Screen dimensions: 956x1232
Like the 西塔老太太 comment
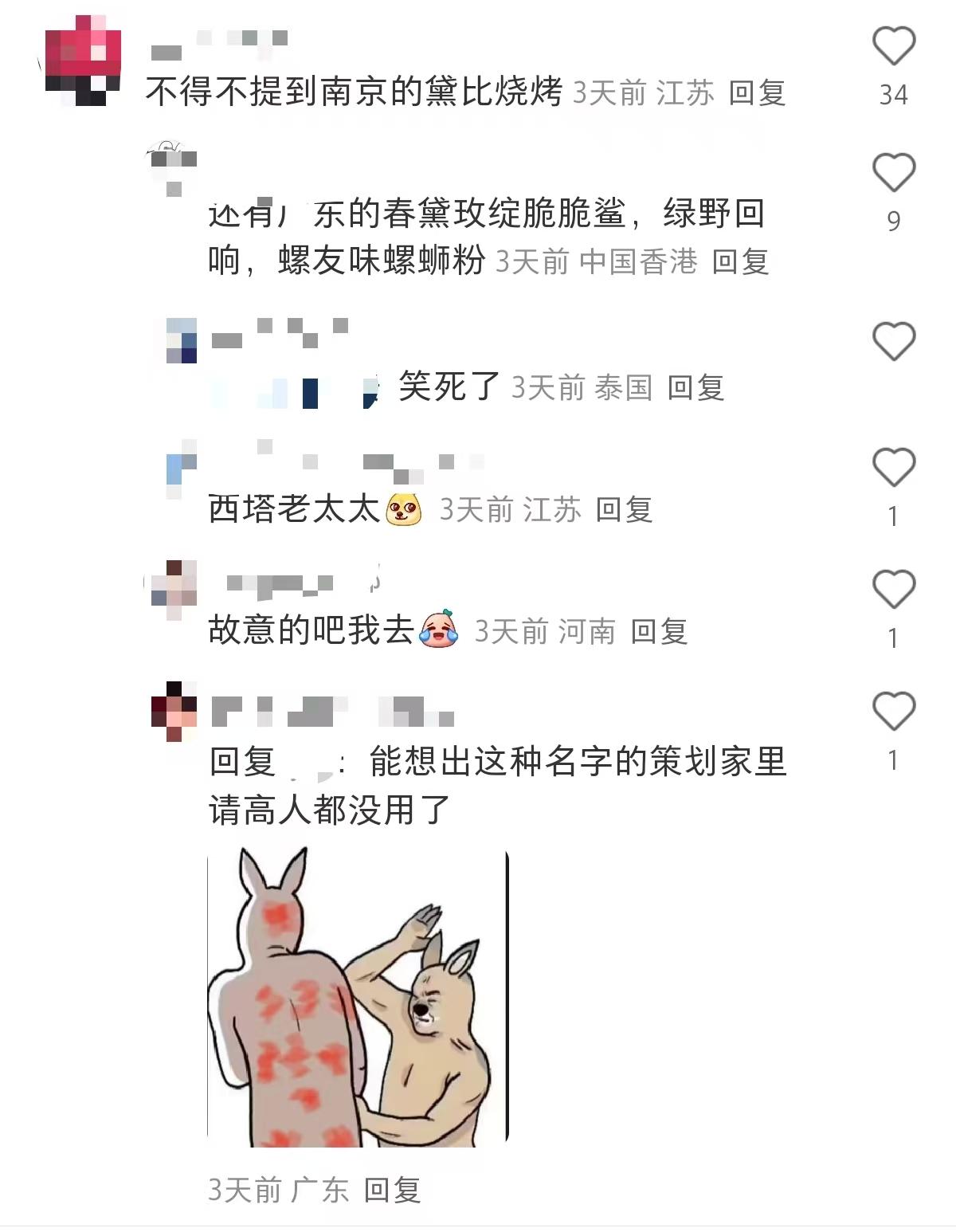coord(893,467)
